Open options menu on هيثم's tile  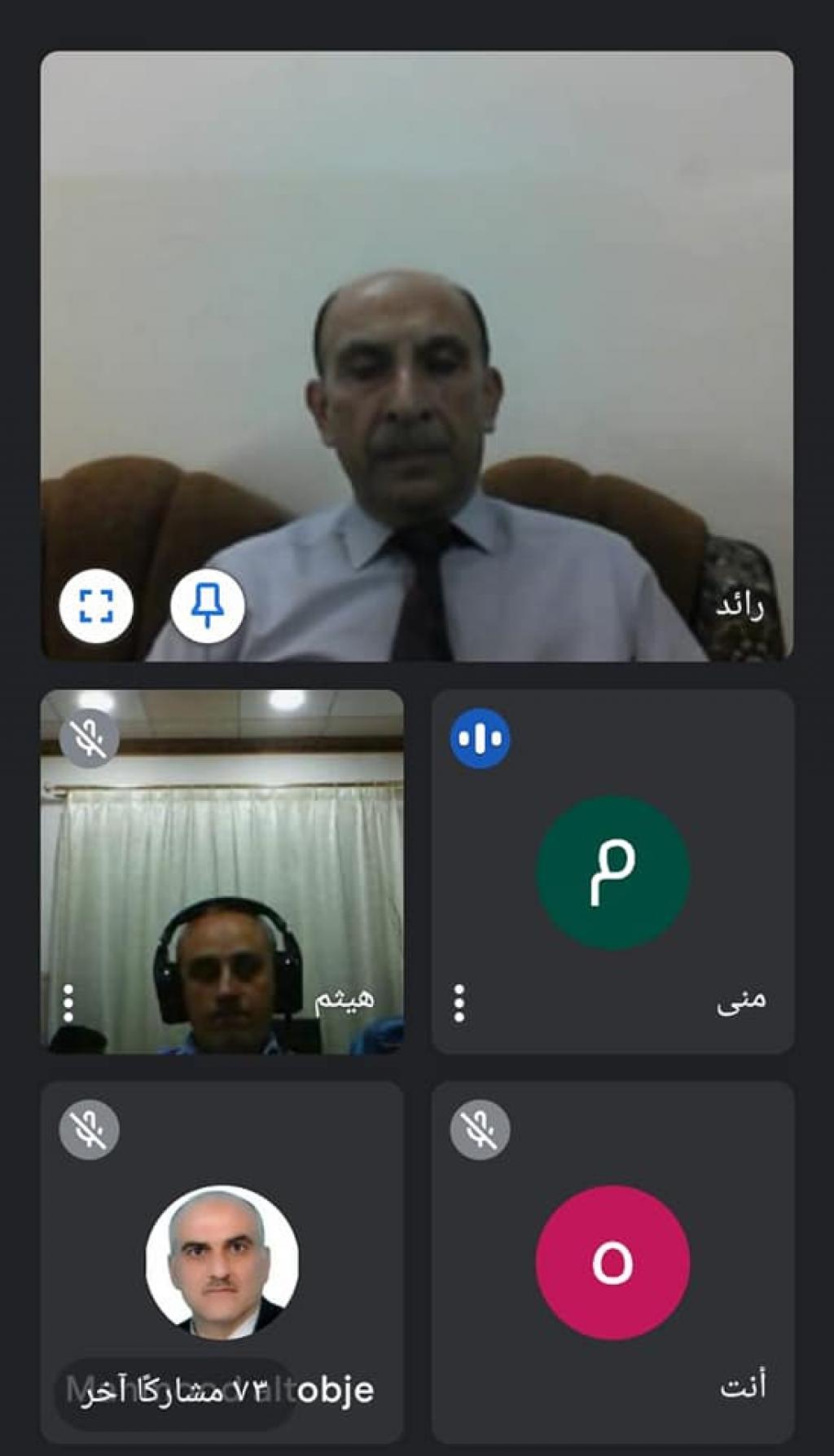(68, 1002)
